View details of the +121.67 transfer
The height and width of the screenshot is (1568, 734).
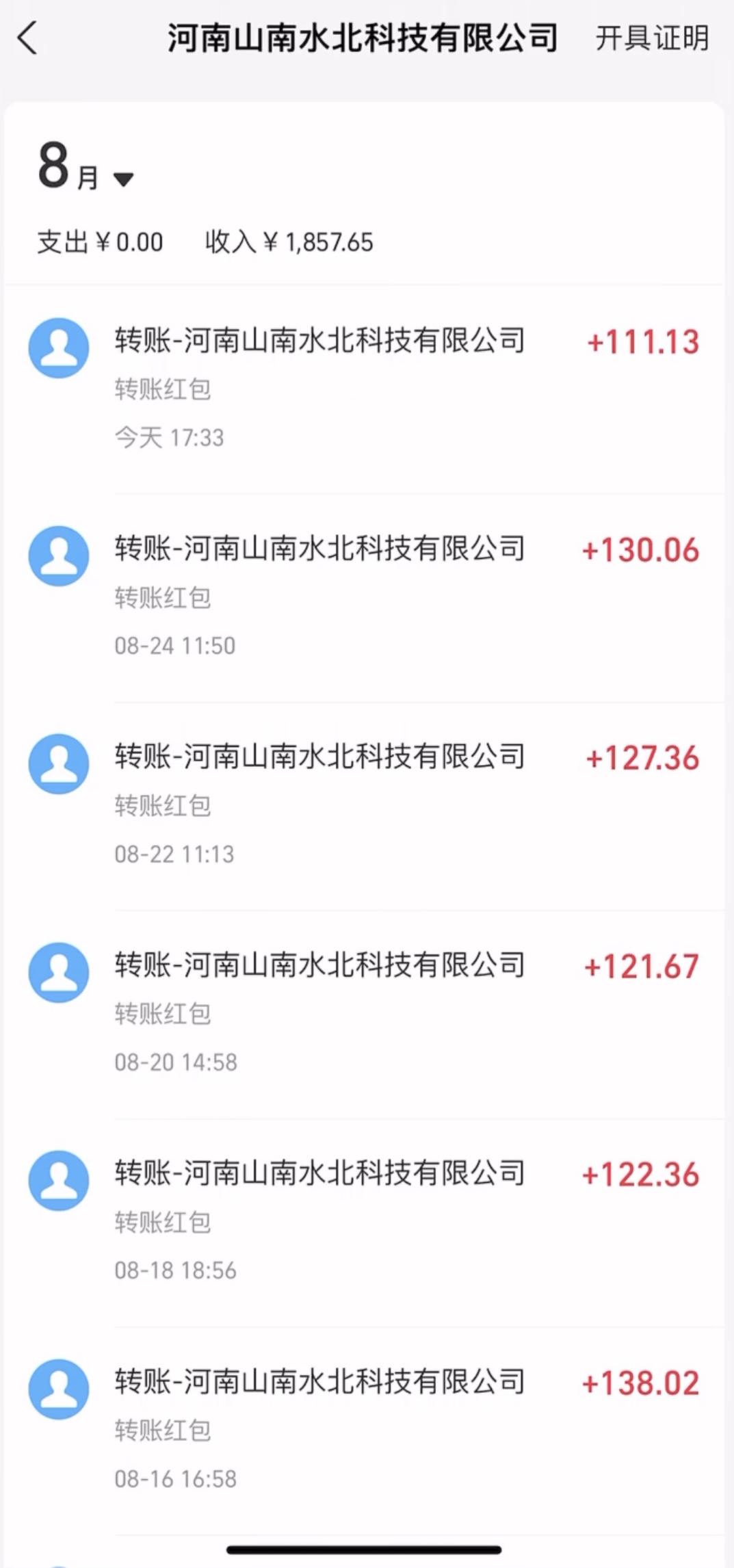364,1014
